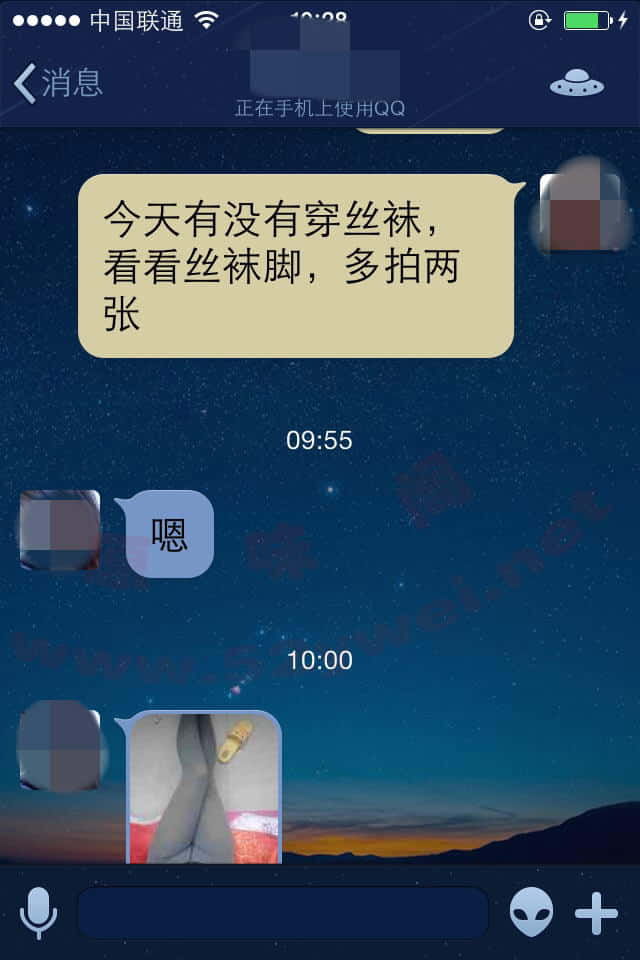Open the UFO icon in the header
The image size is (640, 960).
pos(576,83)
